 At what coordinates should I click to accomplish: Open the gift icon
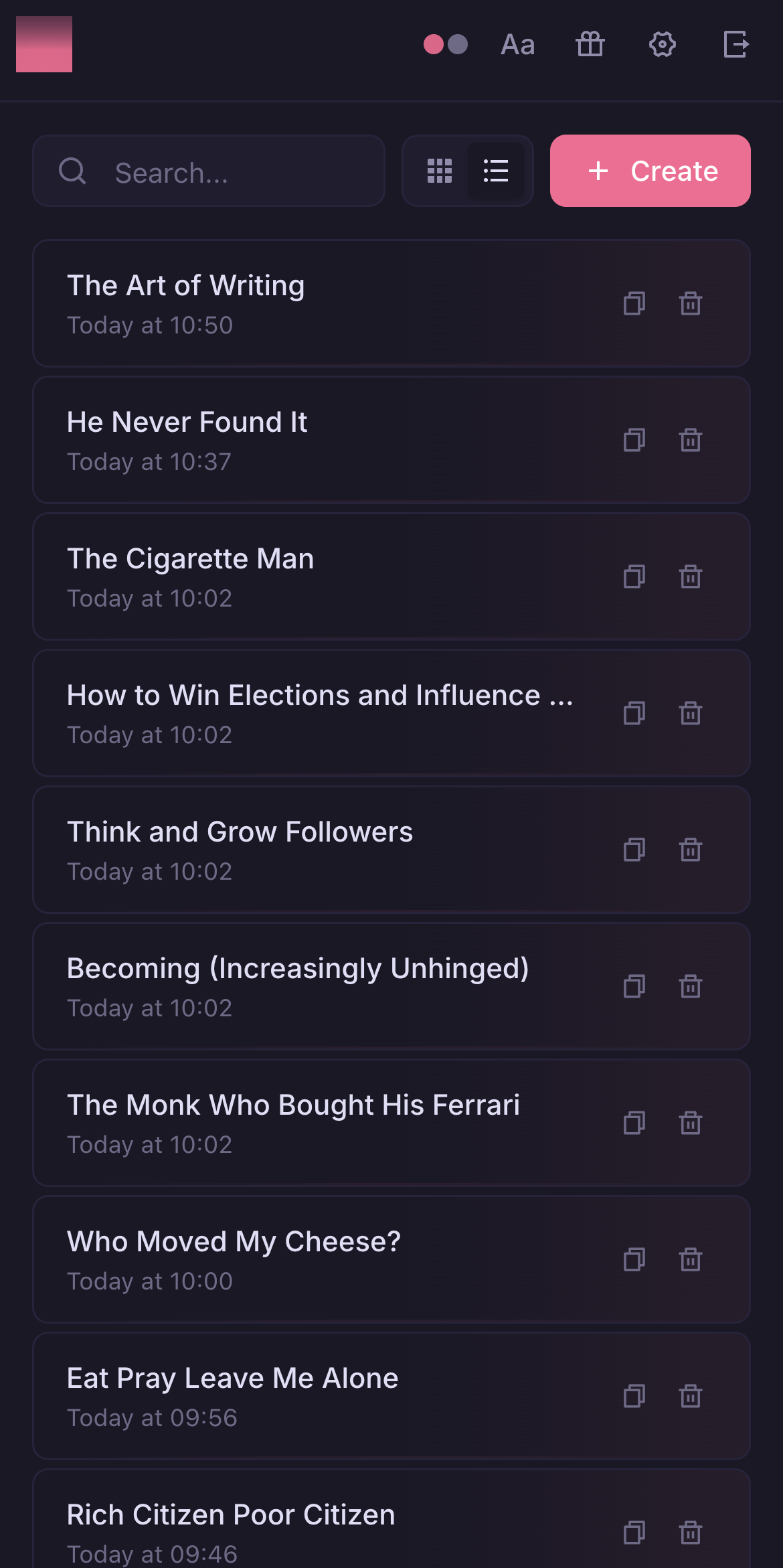pyautogui.click(x=590, y=44)
